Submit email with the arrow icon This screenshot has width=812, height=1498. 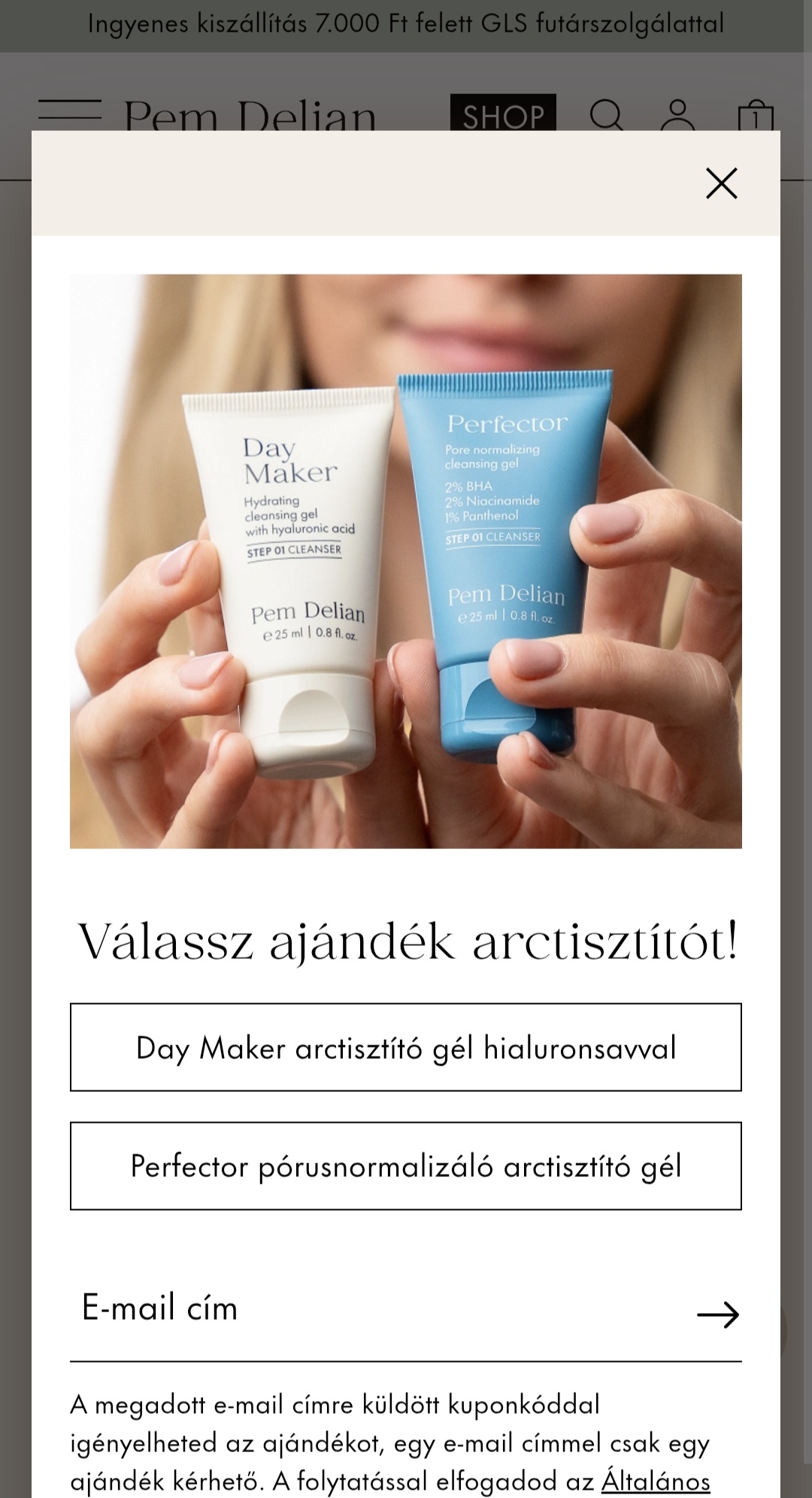(x=718, y=1315)
